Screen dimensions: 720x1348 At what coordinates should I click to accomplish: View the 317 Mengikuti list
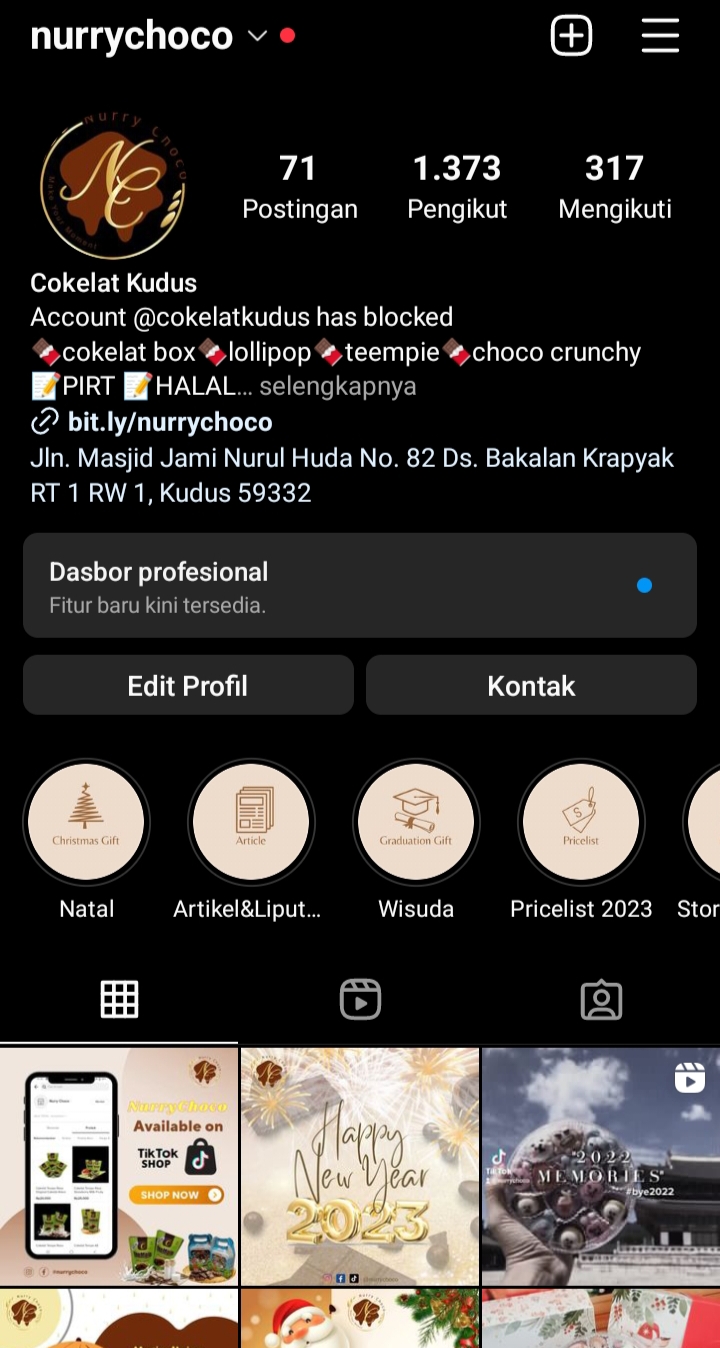(x=614, y=186)
